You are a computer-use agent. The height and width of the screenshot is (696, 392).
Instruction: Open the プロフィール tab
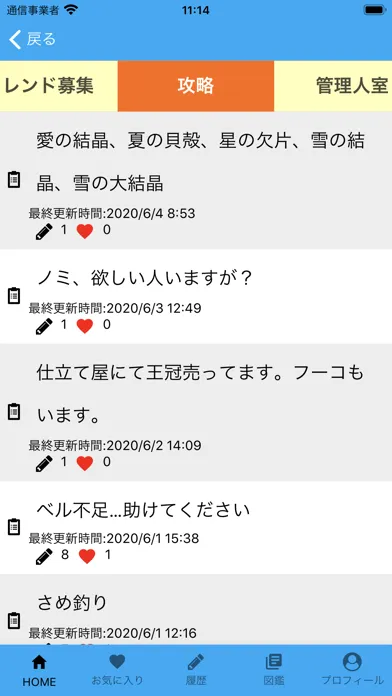point(352,670)
